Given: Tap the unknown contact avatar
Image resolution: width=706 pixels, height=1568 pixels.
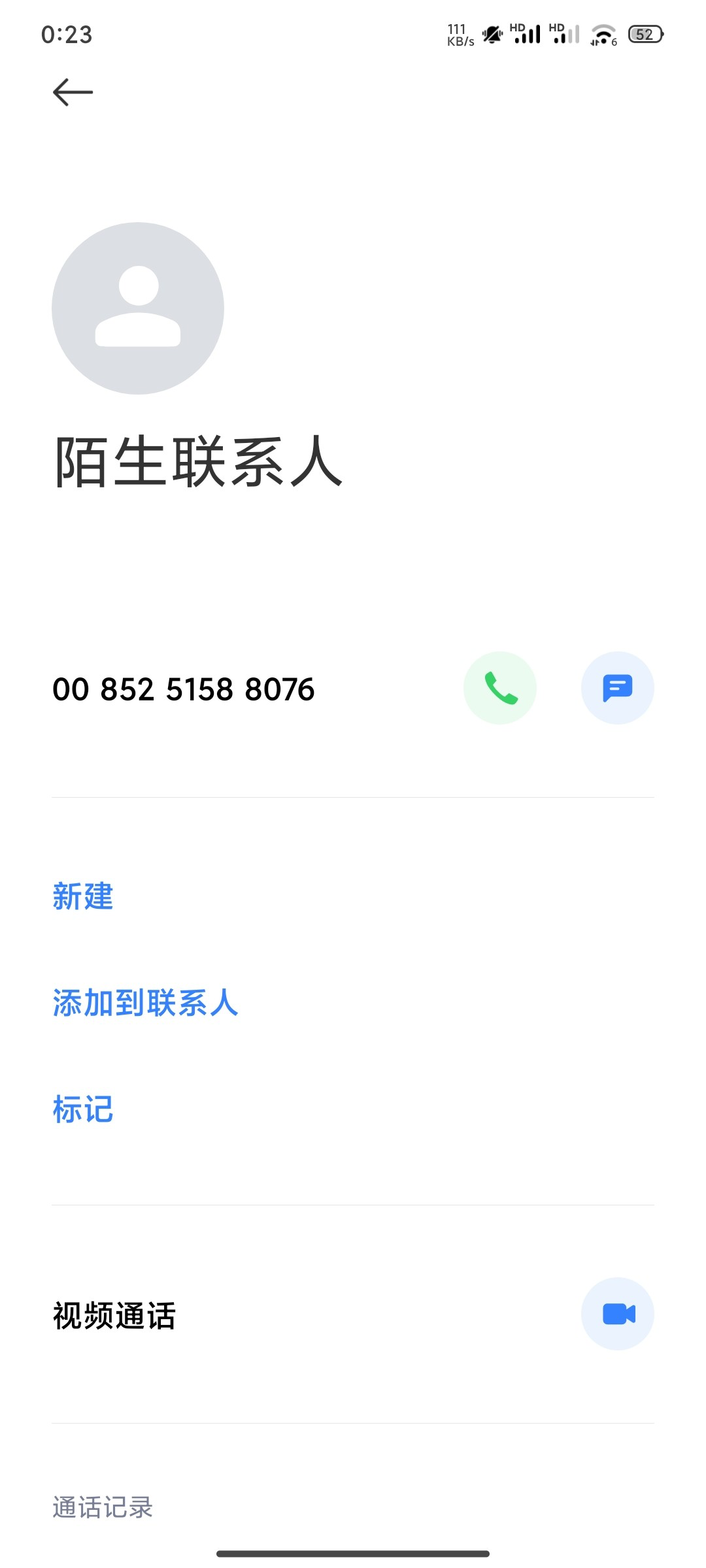Looking at the screenshot, I should coord(138,308).
